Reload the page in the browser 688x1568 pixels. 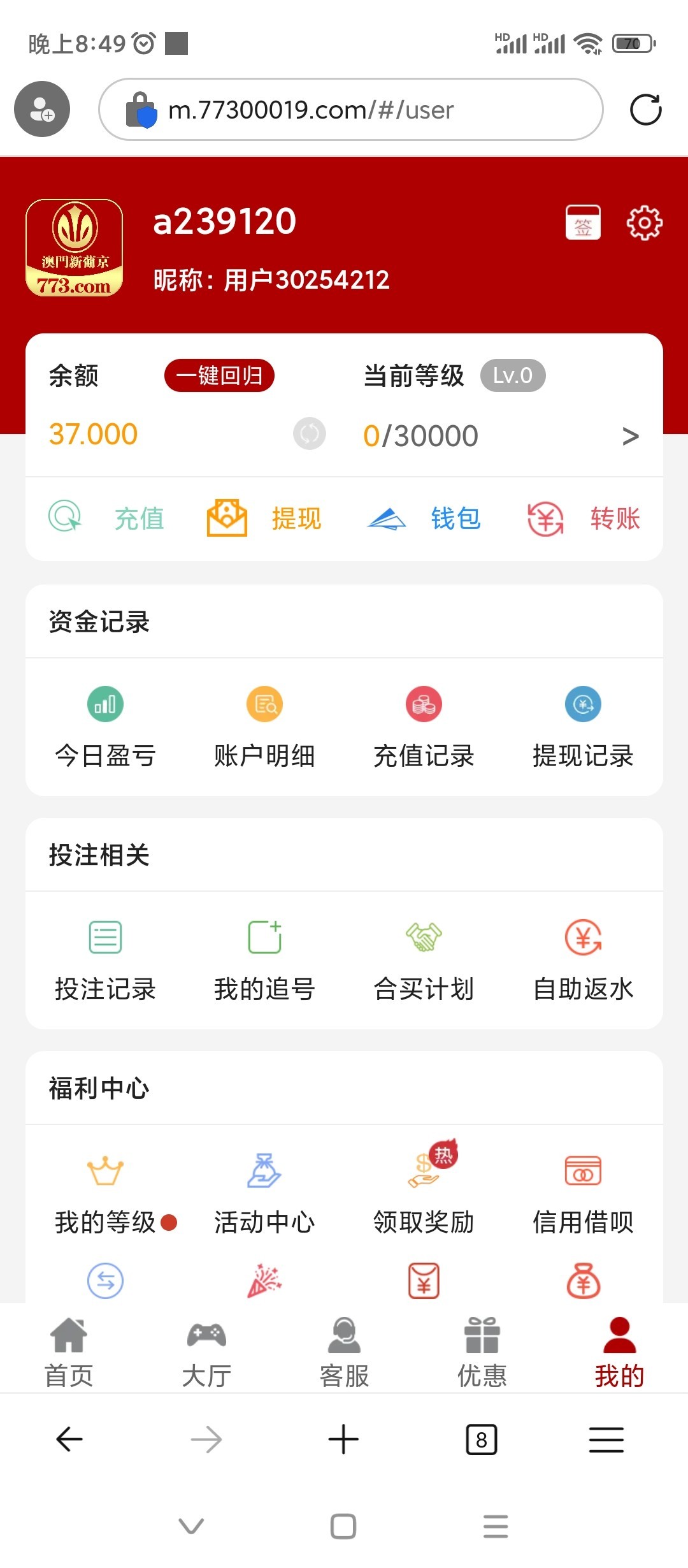[x=645, y=110]
